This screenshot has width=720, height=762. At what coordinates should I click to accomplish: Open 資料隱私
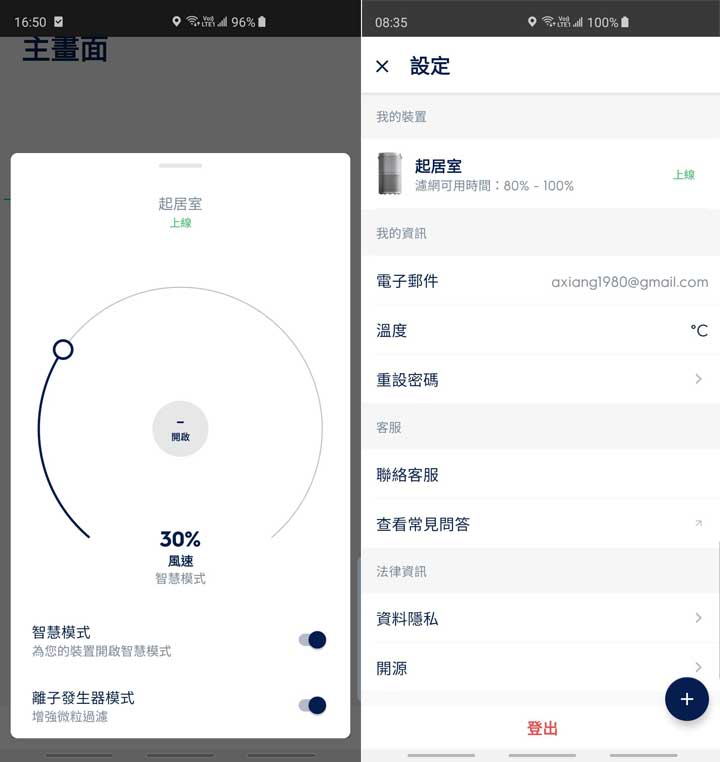(x=540, y=619)
